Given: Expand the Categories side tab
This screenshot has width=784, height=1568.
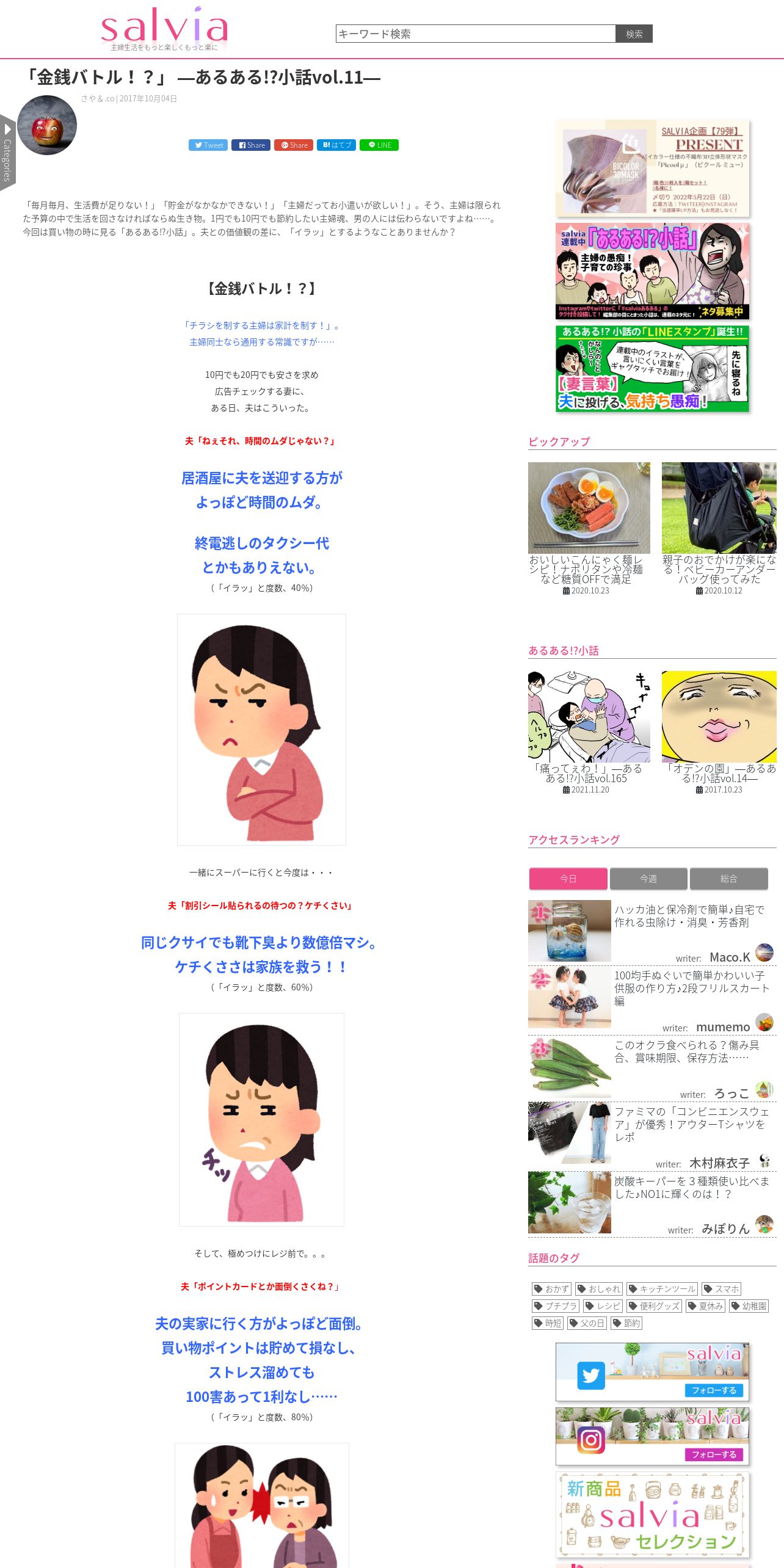Looking at the screenshot, I should point(7,153).
